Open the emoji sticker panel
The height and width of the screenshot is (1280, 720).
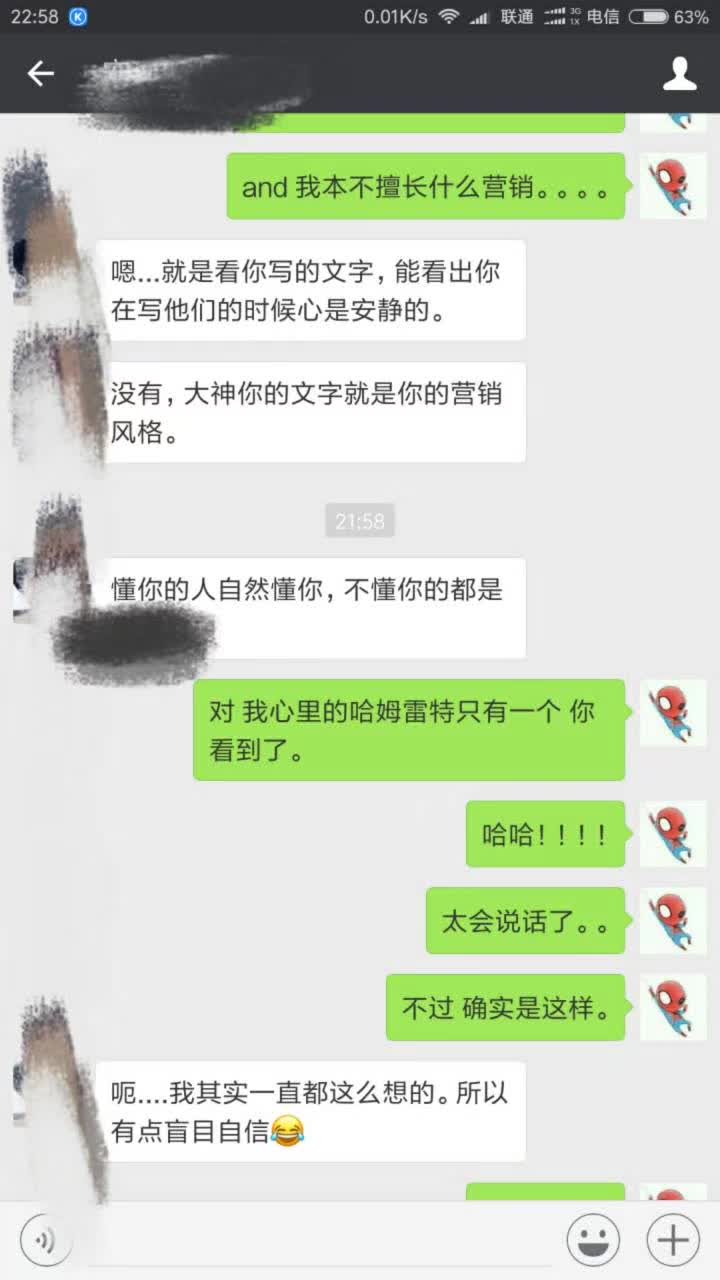pyautogui.click(x=593, y=1241)
